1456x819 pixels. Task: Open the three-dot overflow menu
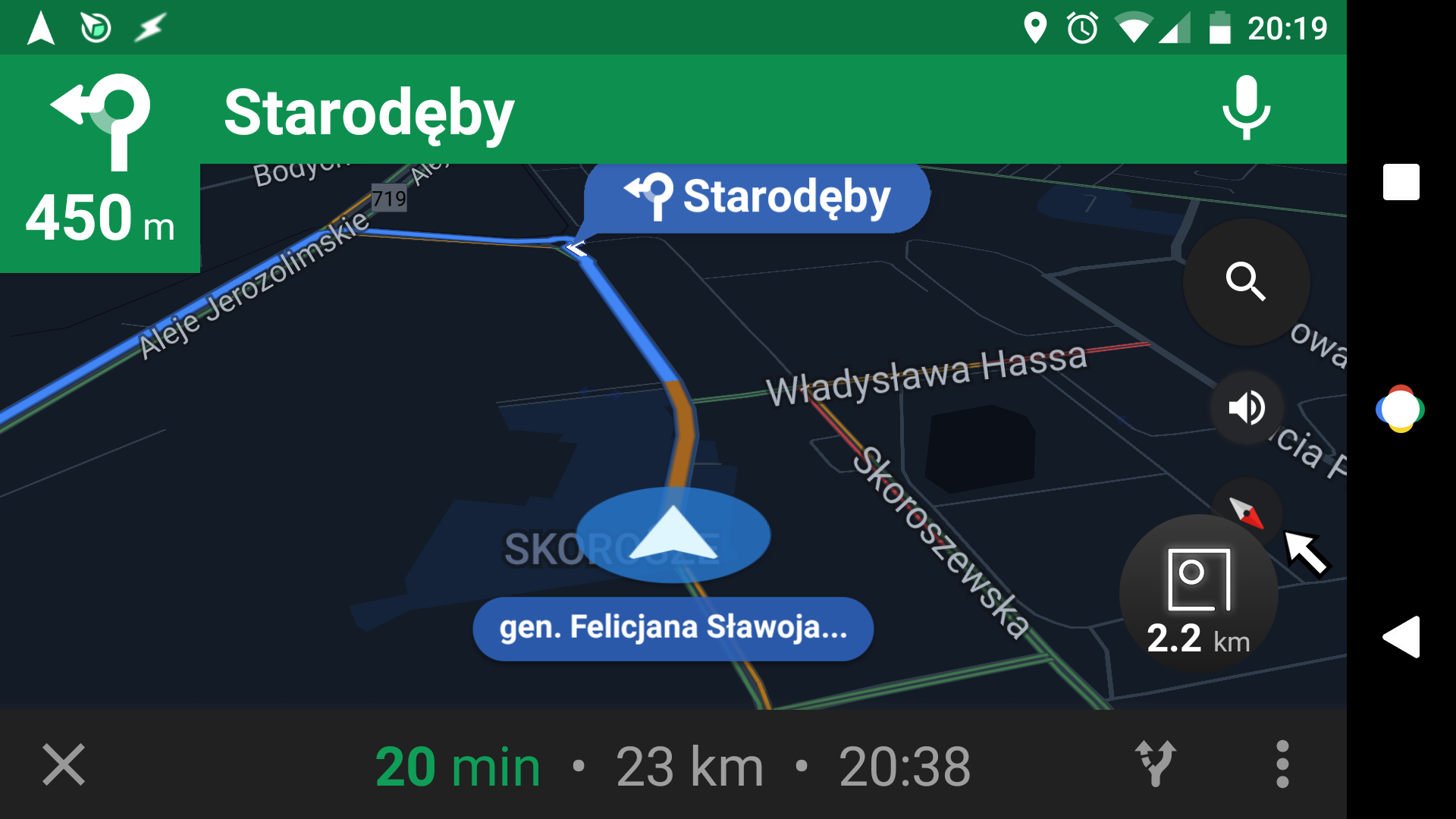click(1282, 764)
